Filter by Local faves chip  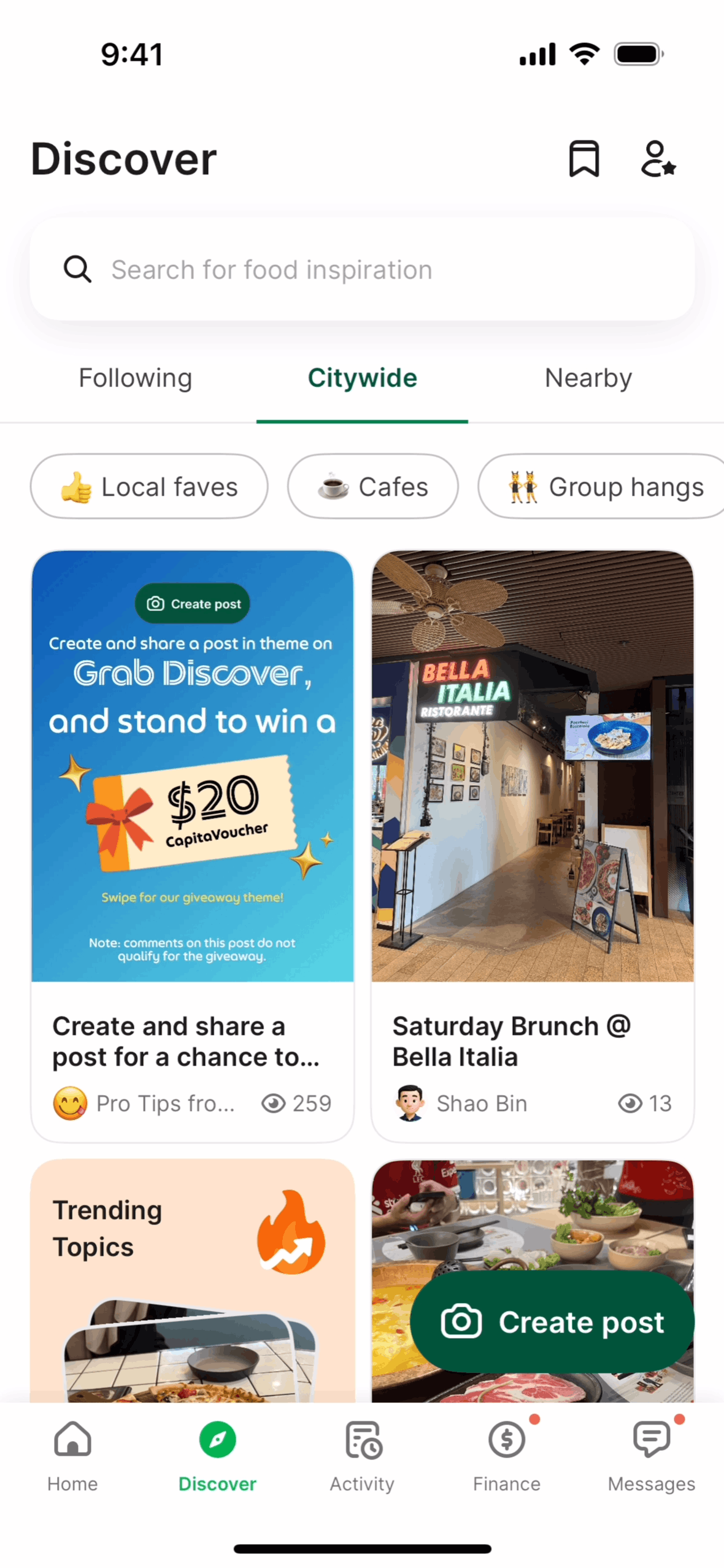click(x=149, y=486)
